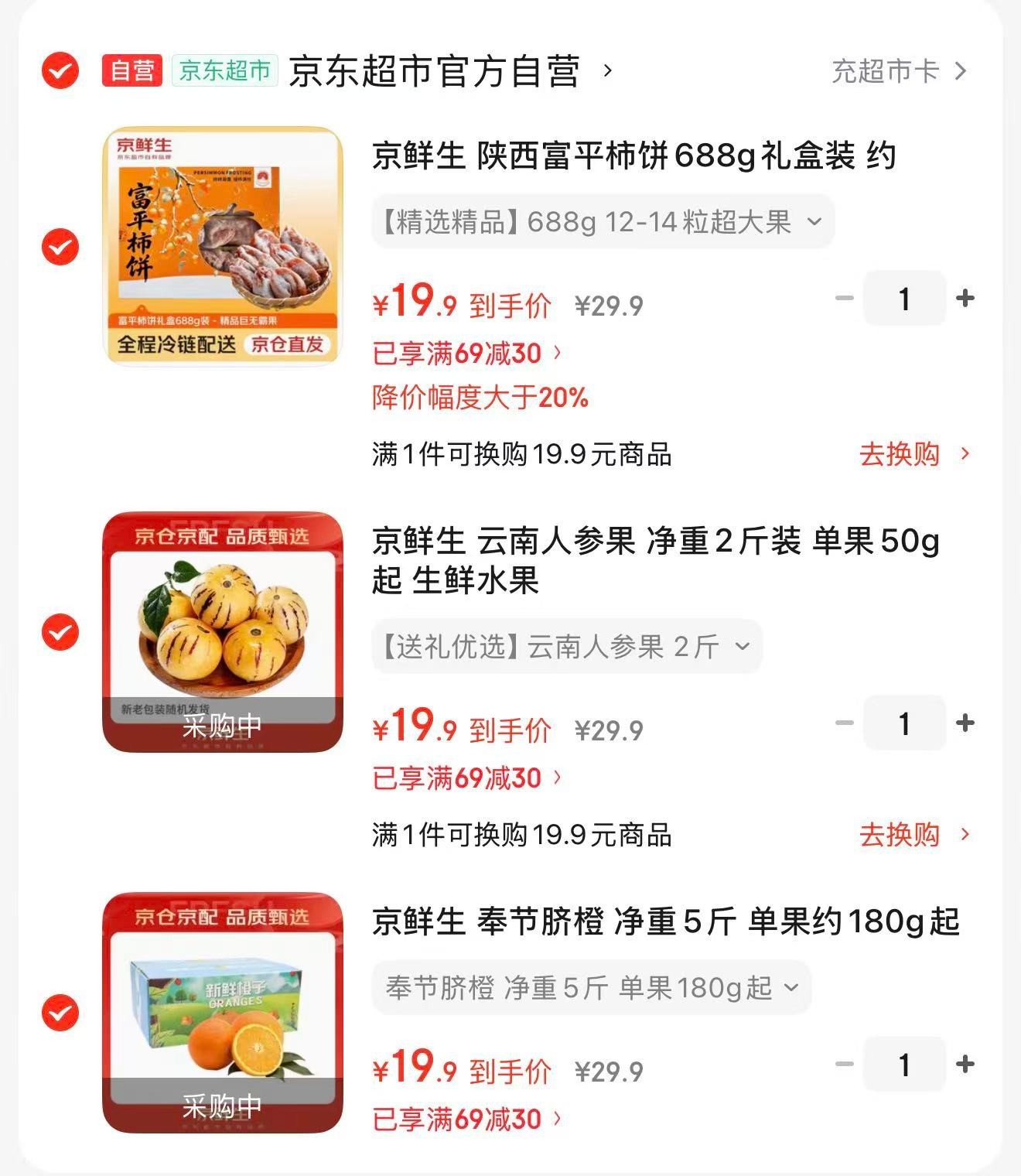View 已享满69减30 promotion for 奉节脐橙
Viewport: 1021px width, 1176px height.
466,1119
